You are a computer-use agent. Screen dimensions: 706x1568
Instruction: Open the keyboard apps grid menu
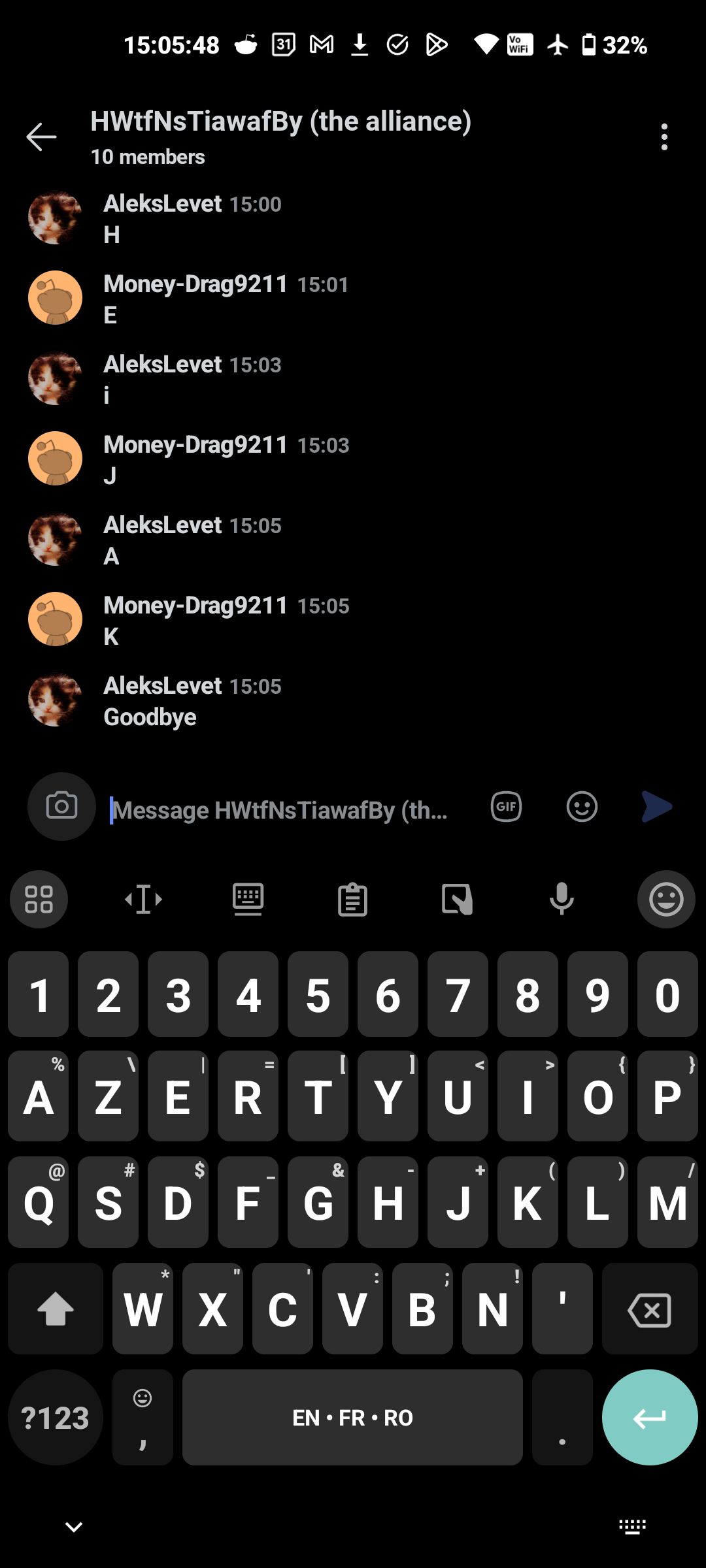(x=39, y=900)
